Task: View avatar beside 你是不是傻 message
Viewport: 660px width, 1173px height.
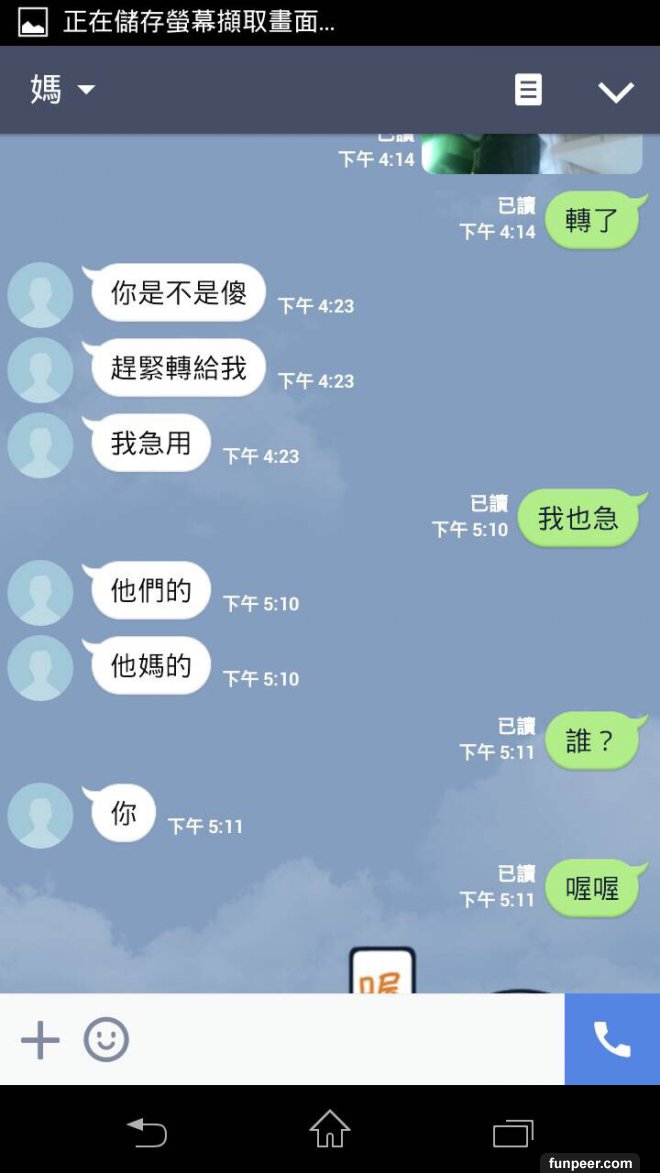Action: point(40,295)
